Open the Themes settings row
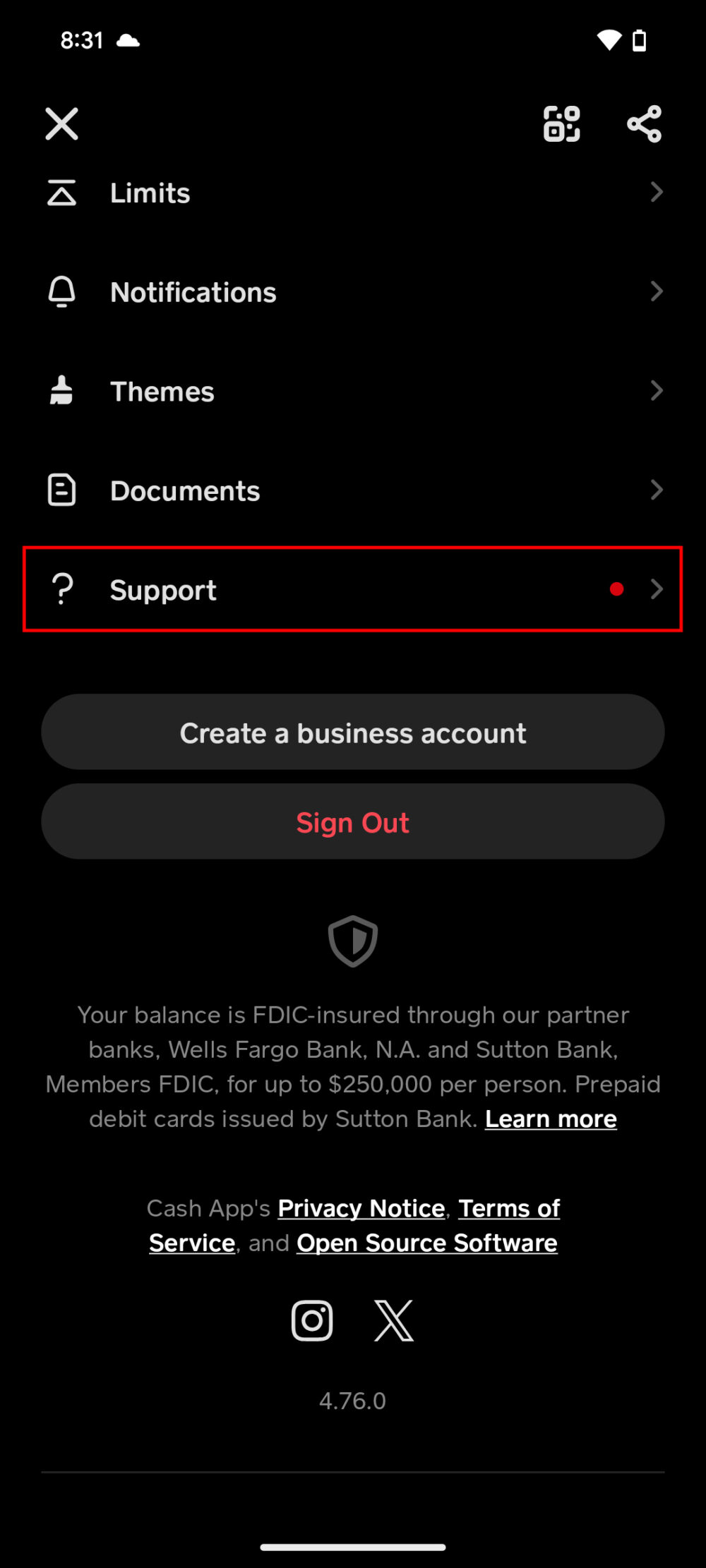Viewport: 706px width, 1568px height. [353, 390]
